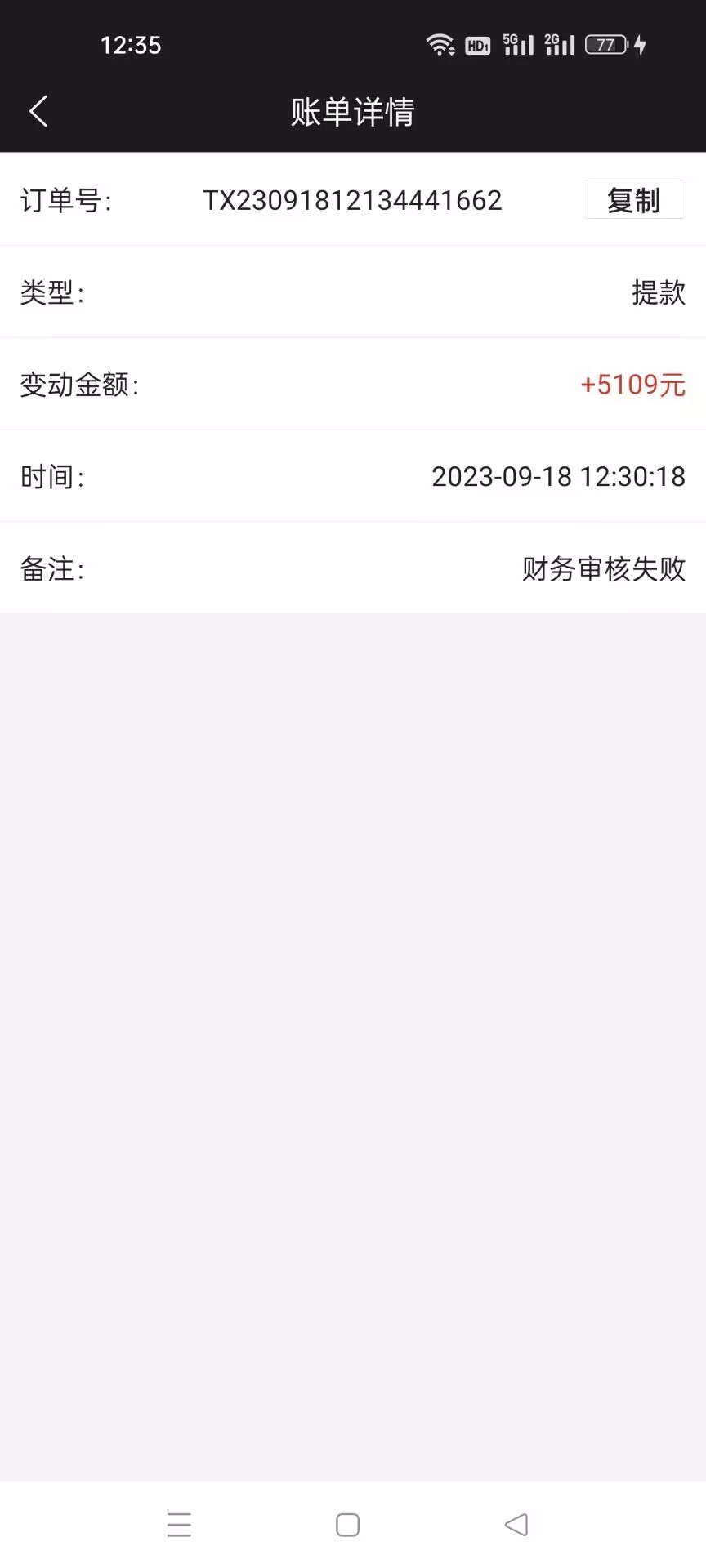Open recent apps from system navigation bar

[x=179, y=1524]
